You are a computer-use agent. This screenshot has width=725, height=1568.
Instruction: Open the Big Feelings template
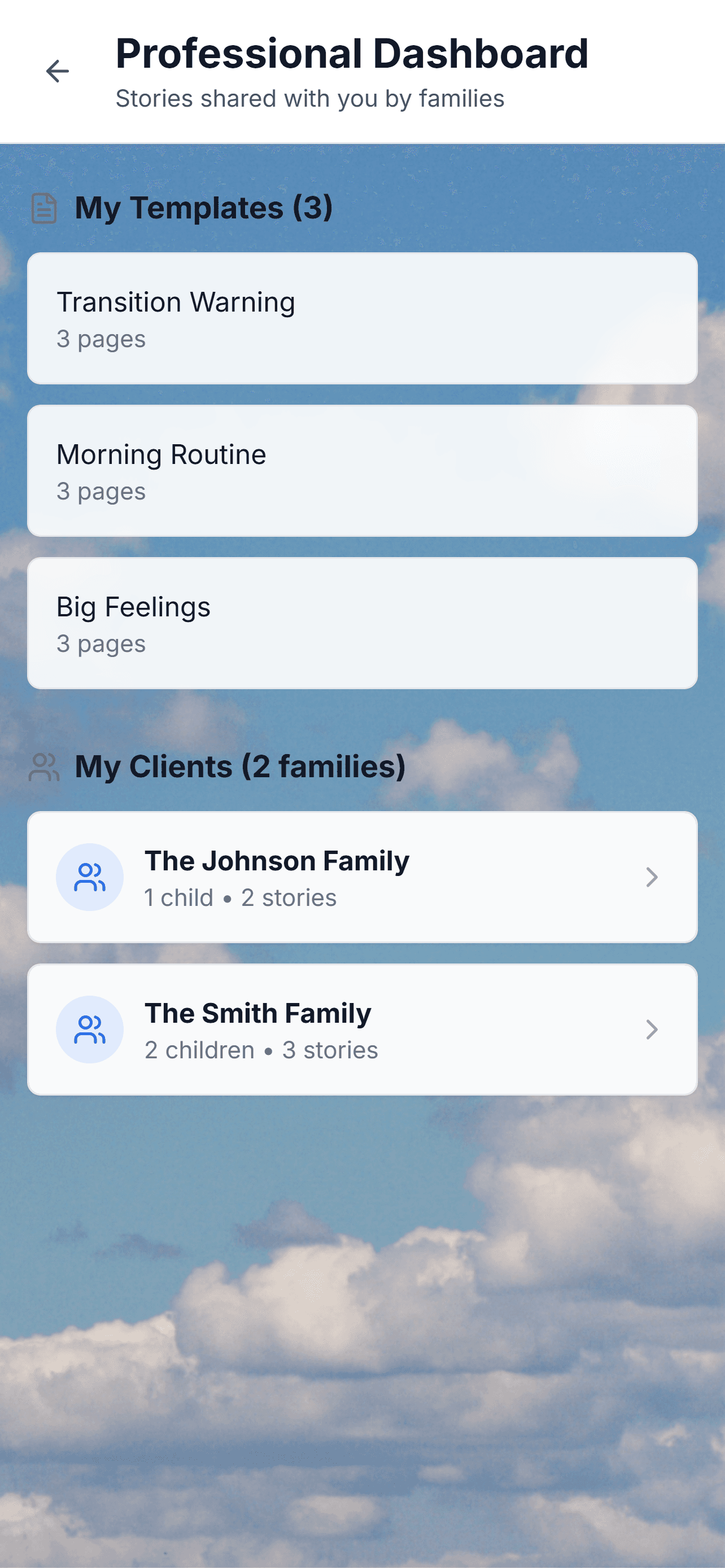pos(362,622)
